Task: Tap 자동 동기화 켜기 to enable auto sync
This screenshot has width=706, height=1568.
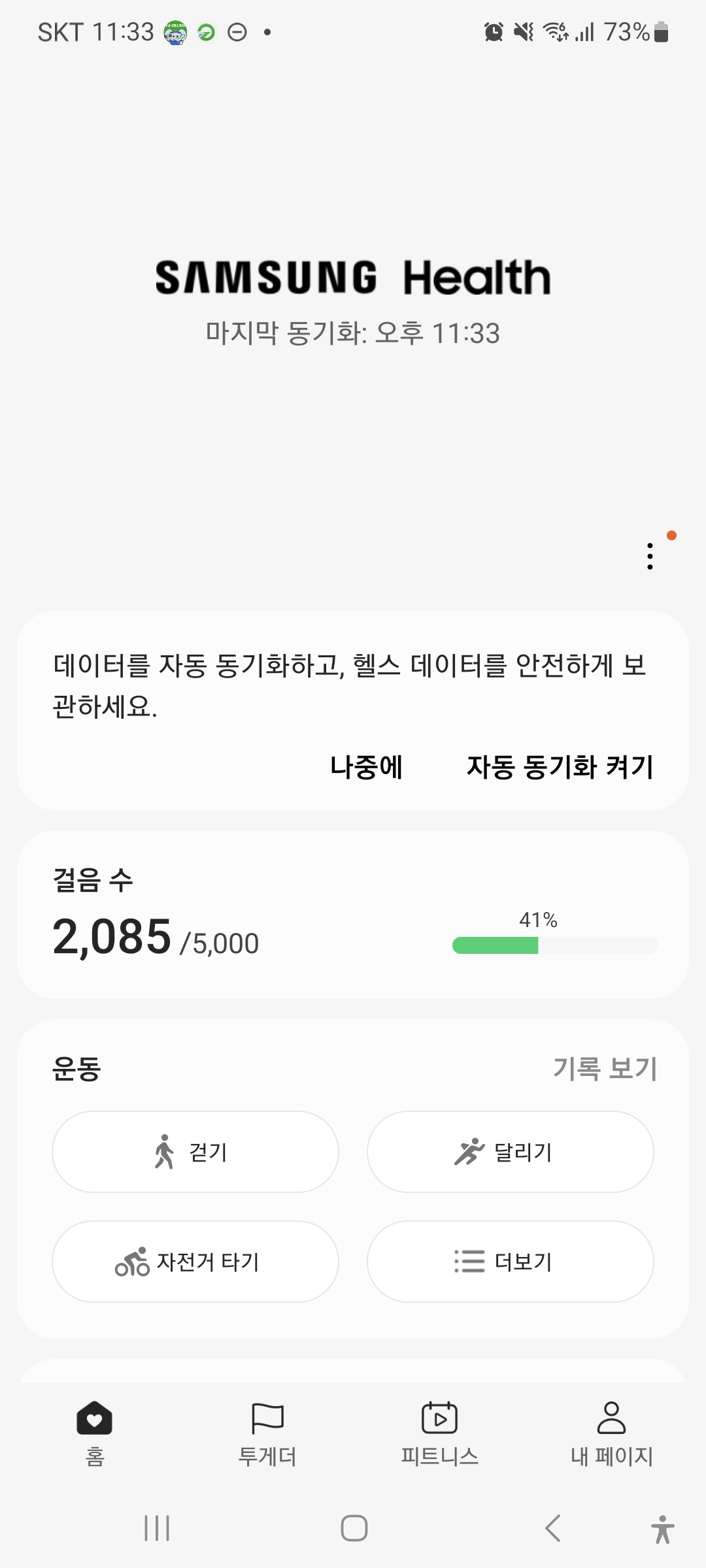Action: click(x=560, y=767)
